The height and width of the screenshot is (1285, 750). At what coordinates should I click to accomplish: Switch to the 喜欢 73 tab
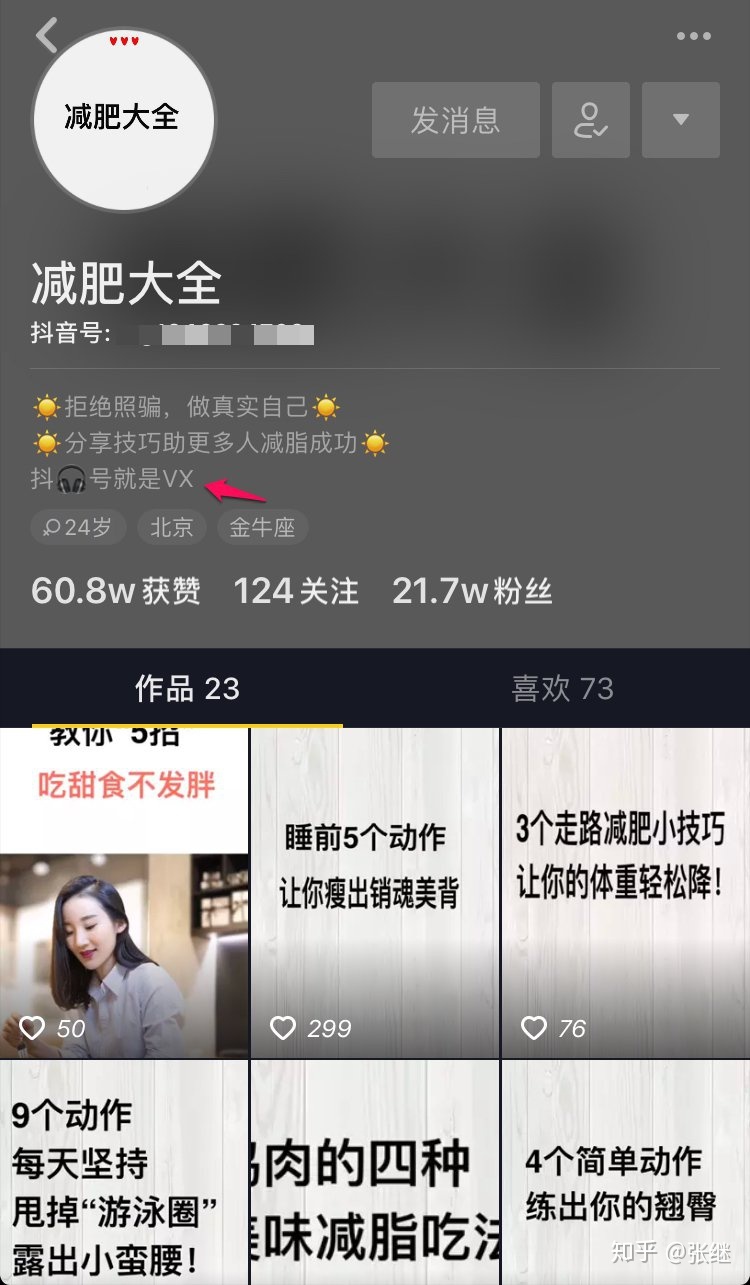[562, 688]
